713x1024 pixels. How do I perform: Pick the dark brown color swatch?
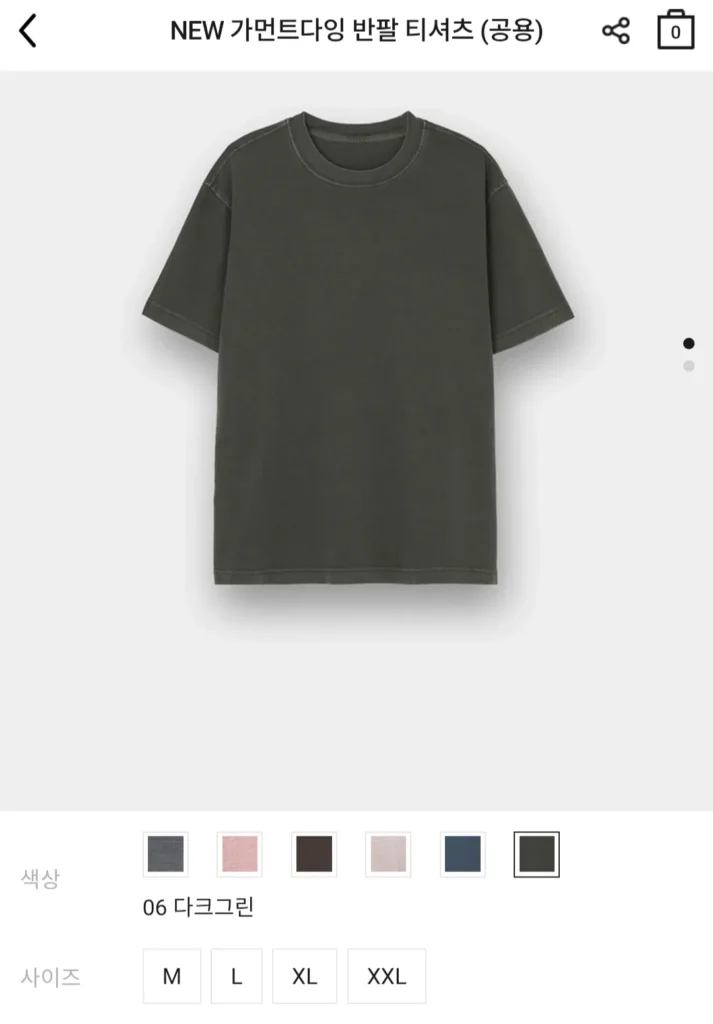314,854
